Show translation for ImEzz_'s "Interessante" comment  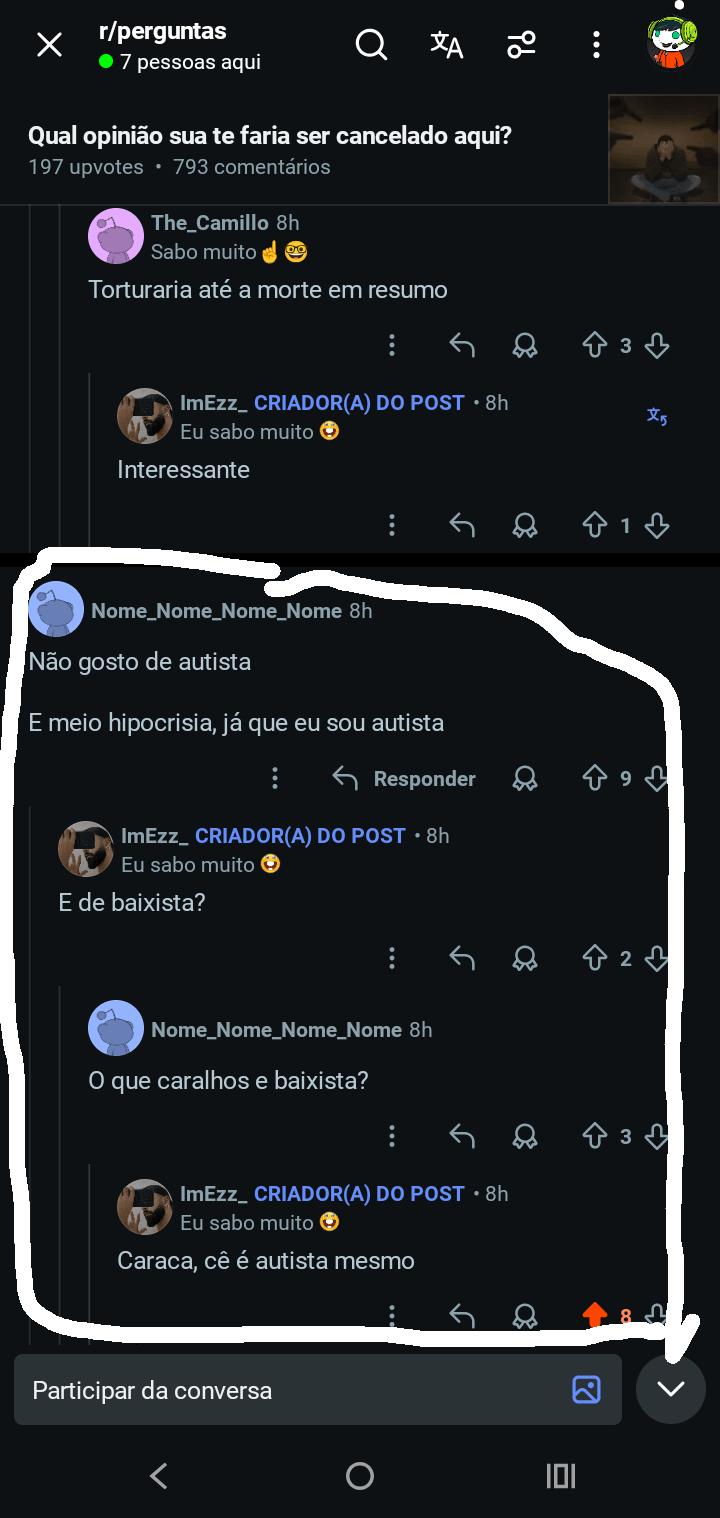point(656,415)
